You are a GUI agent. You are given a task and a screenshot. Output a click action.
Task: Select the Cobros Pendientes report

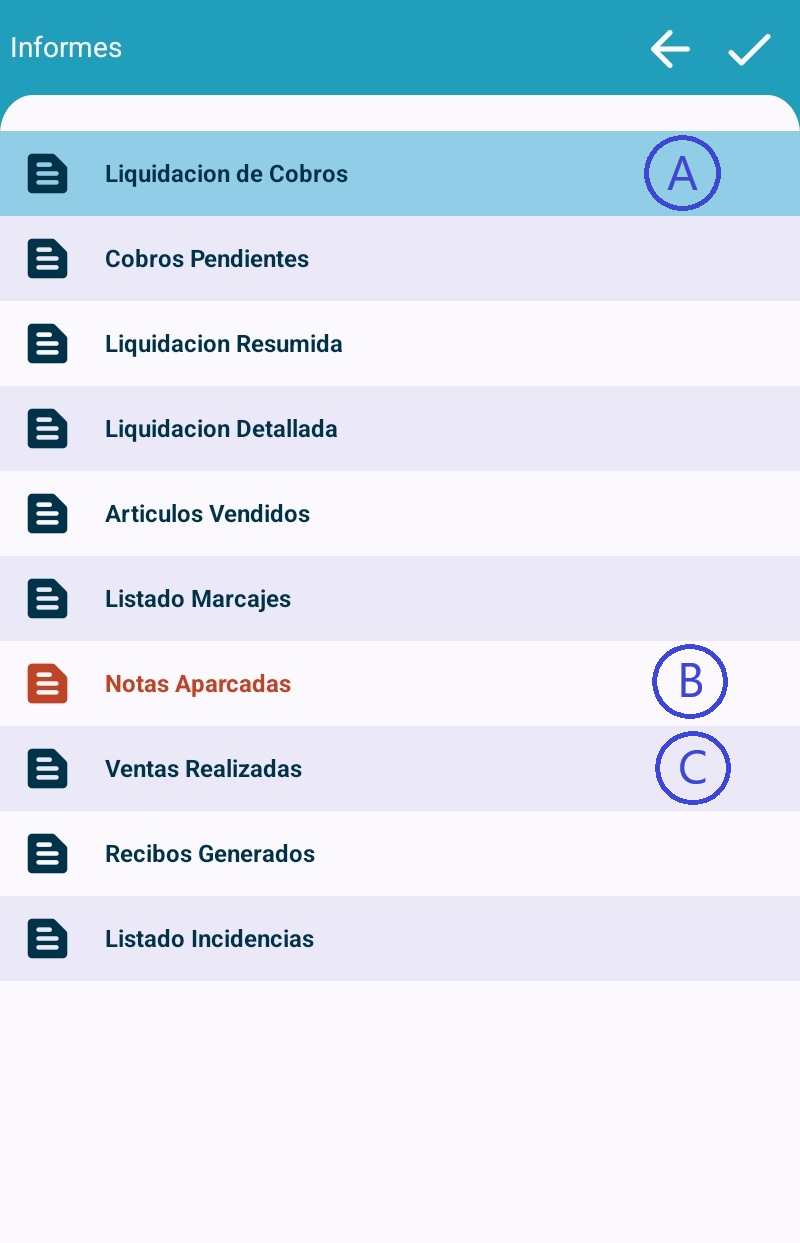(207, 259)
